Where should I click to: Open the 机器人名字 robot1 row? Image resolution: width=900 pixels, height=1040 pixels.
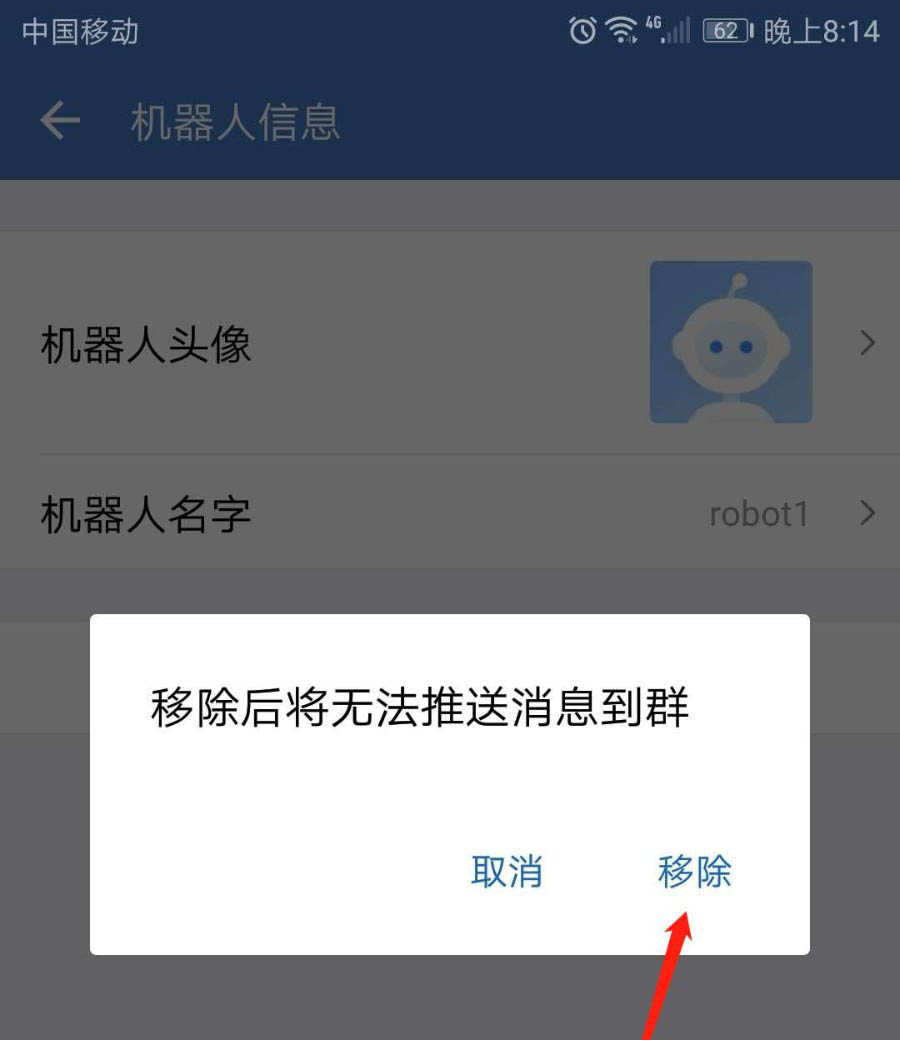tap(450, 514)
